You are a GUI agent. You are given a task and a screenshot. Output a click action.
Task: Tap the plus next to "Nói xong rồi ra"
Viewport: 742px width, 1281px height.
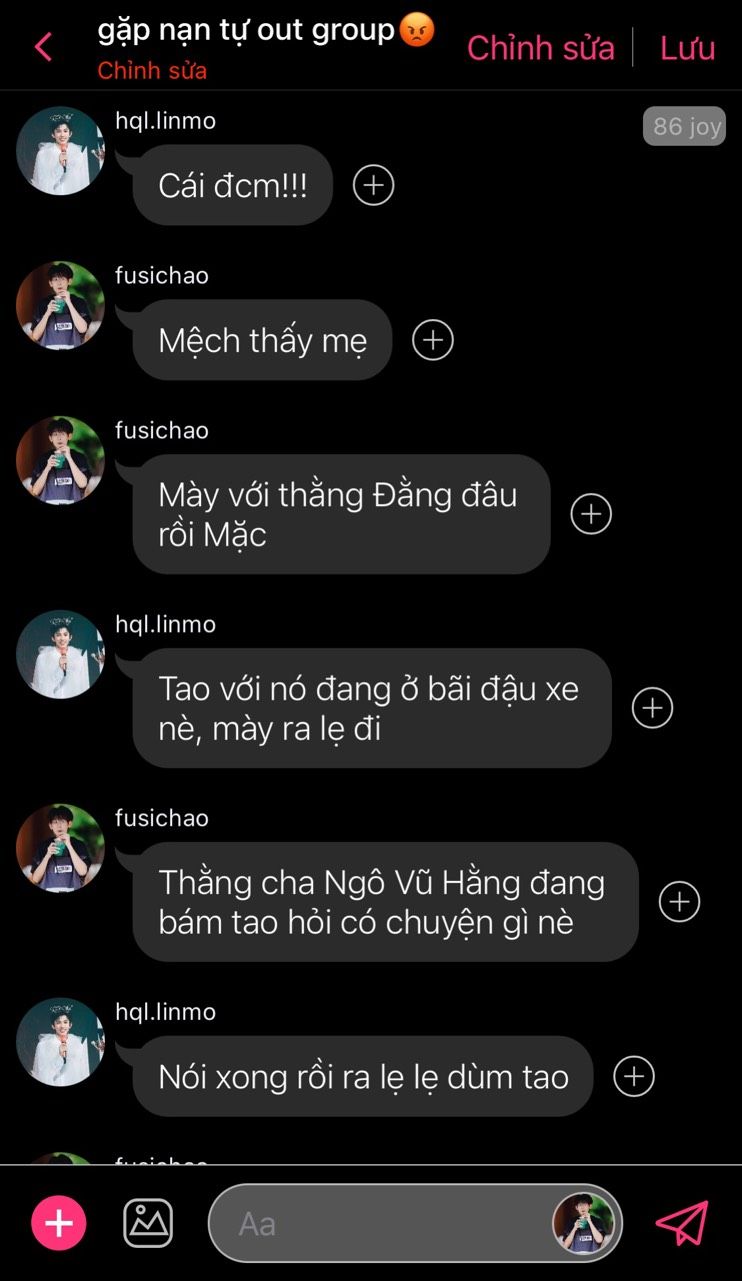click(x=634, y=1076)
